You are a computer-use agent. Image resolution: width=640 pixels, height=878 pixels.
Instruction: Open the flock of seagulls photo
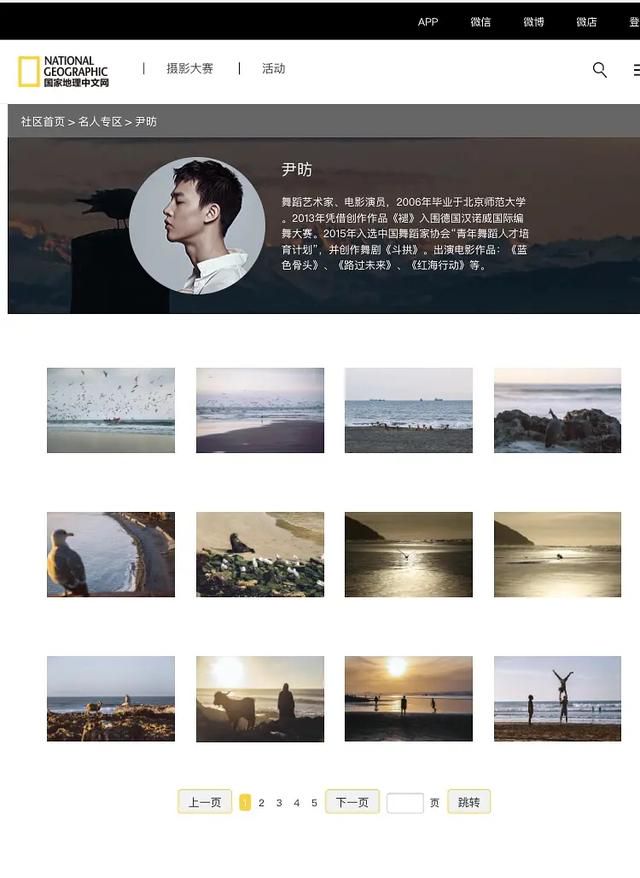click(x=111, y=410)
